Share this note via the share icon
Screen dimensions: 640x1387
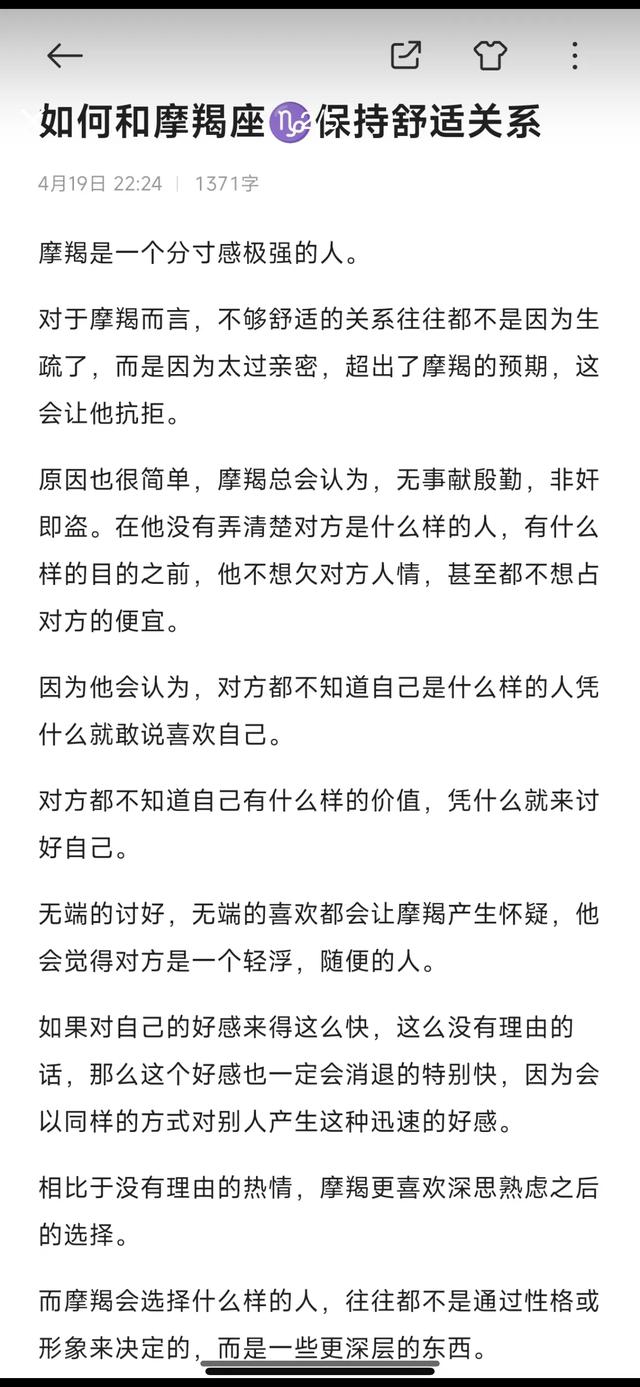click(x=405, y=55)
